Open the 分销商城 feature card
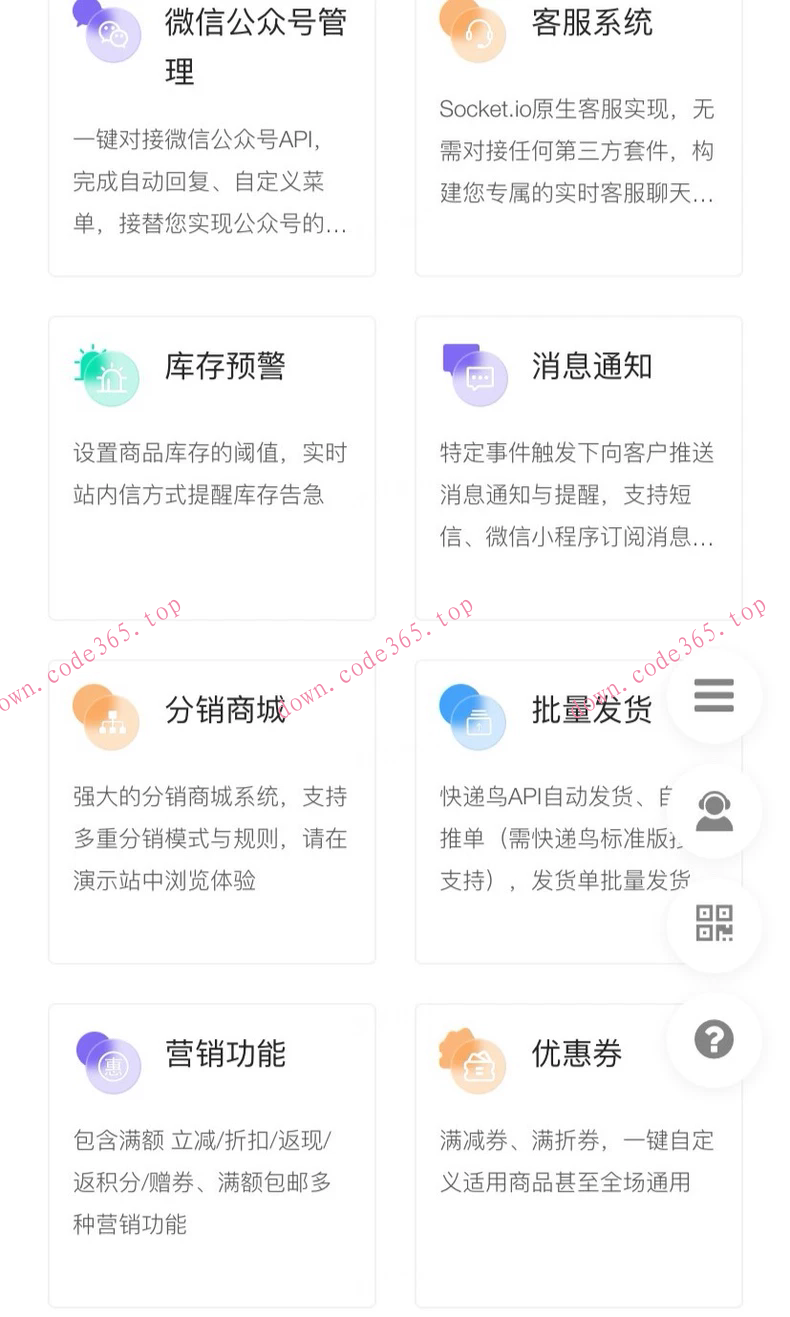790x1317 pixels. tap(212, 810)
